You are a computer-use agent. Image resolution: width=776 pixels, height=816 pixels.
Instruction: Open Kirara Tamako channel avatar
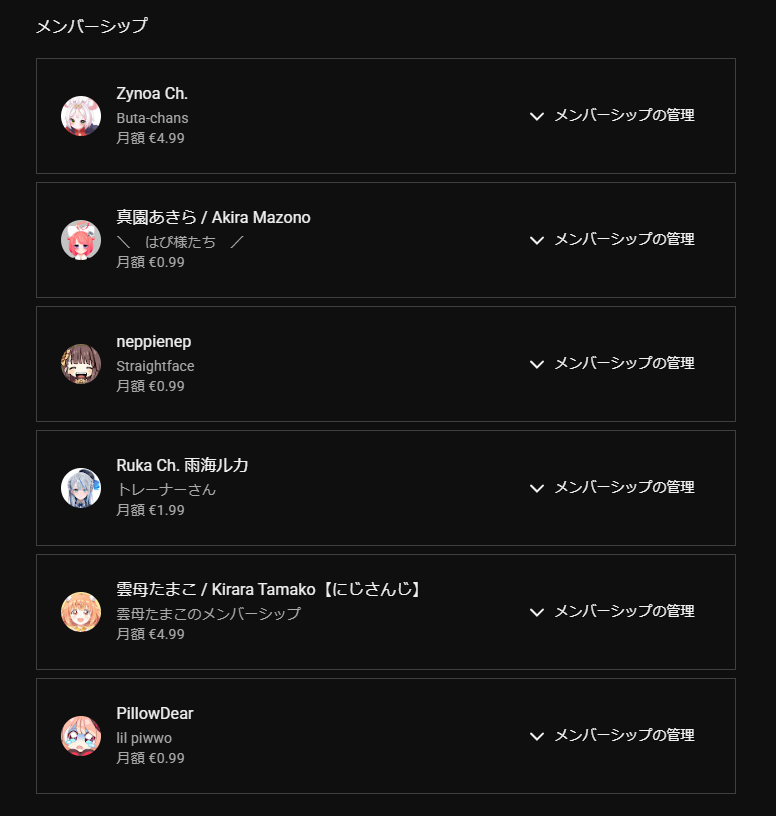(x=81, y=612)
